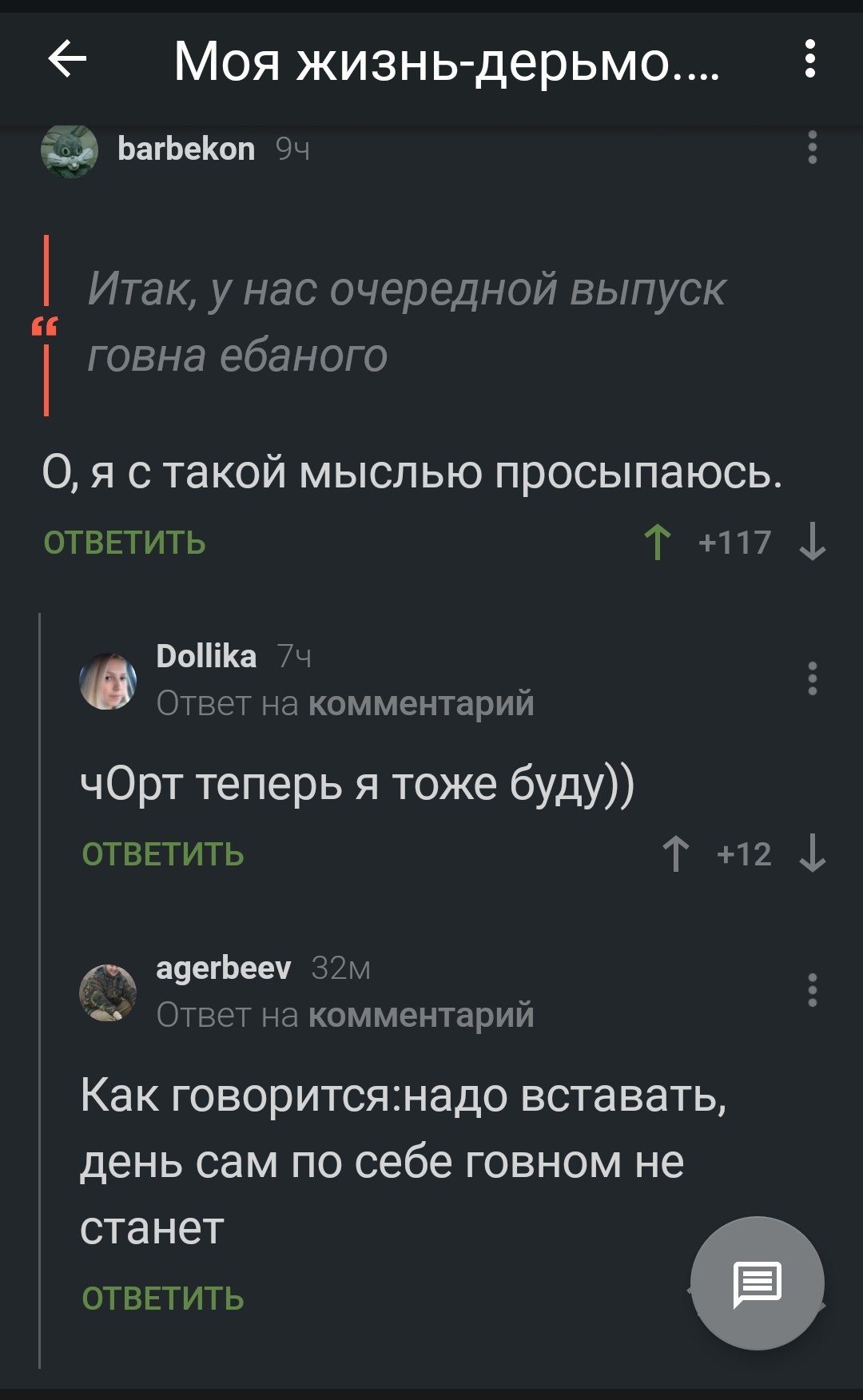Reply to barbekon's comment
The image size is (863, 1400).
point(125,543)
